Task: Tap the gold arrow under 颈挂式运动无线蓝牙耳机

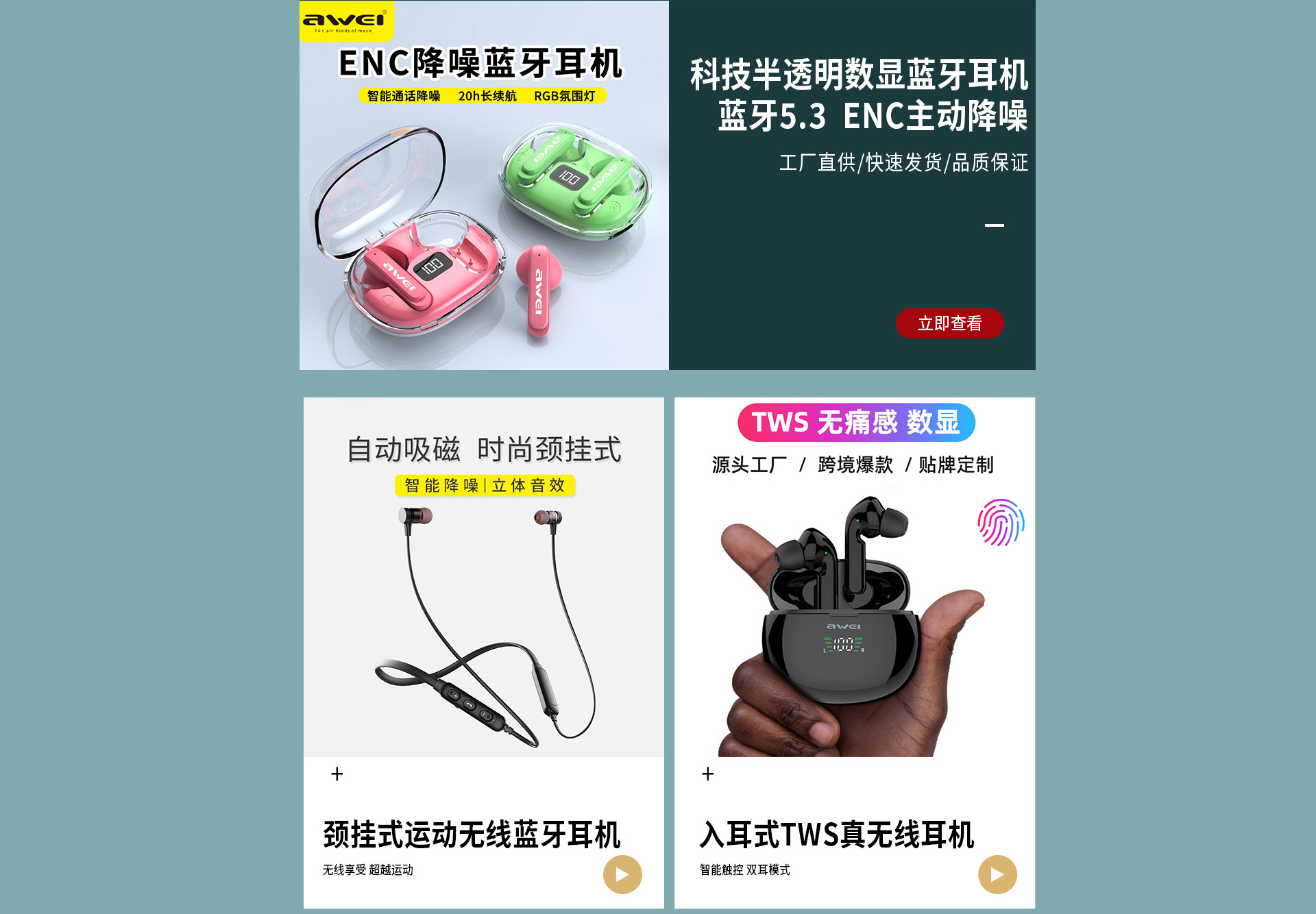Action: click(x=622, y=874)
